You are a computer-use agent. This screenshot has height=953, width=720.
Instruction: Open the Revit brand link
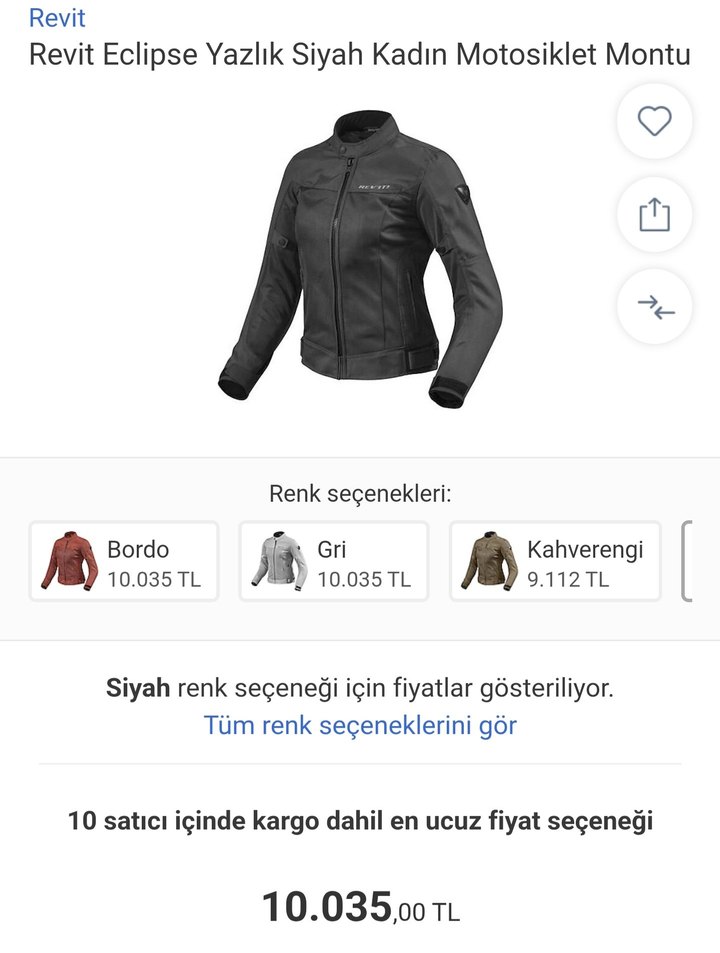57,18
